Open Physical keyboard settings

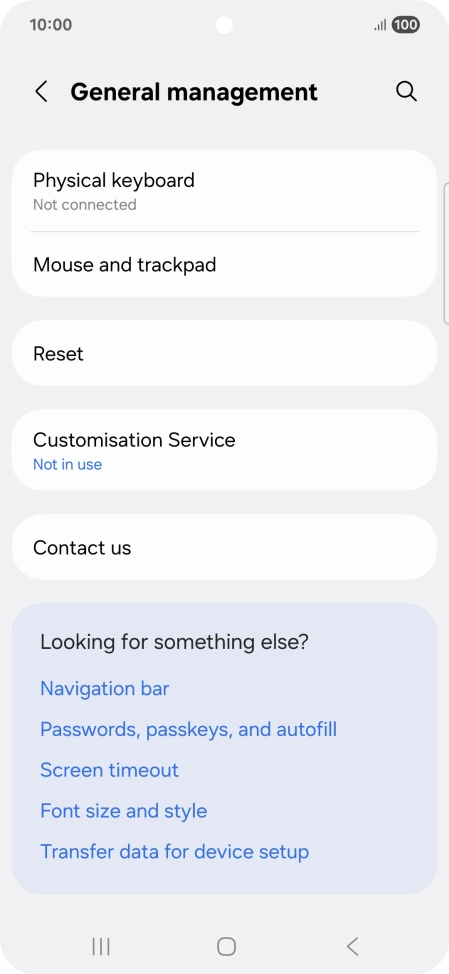click(x=224, y=191)
